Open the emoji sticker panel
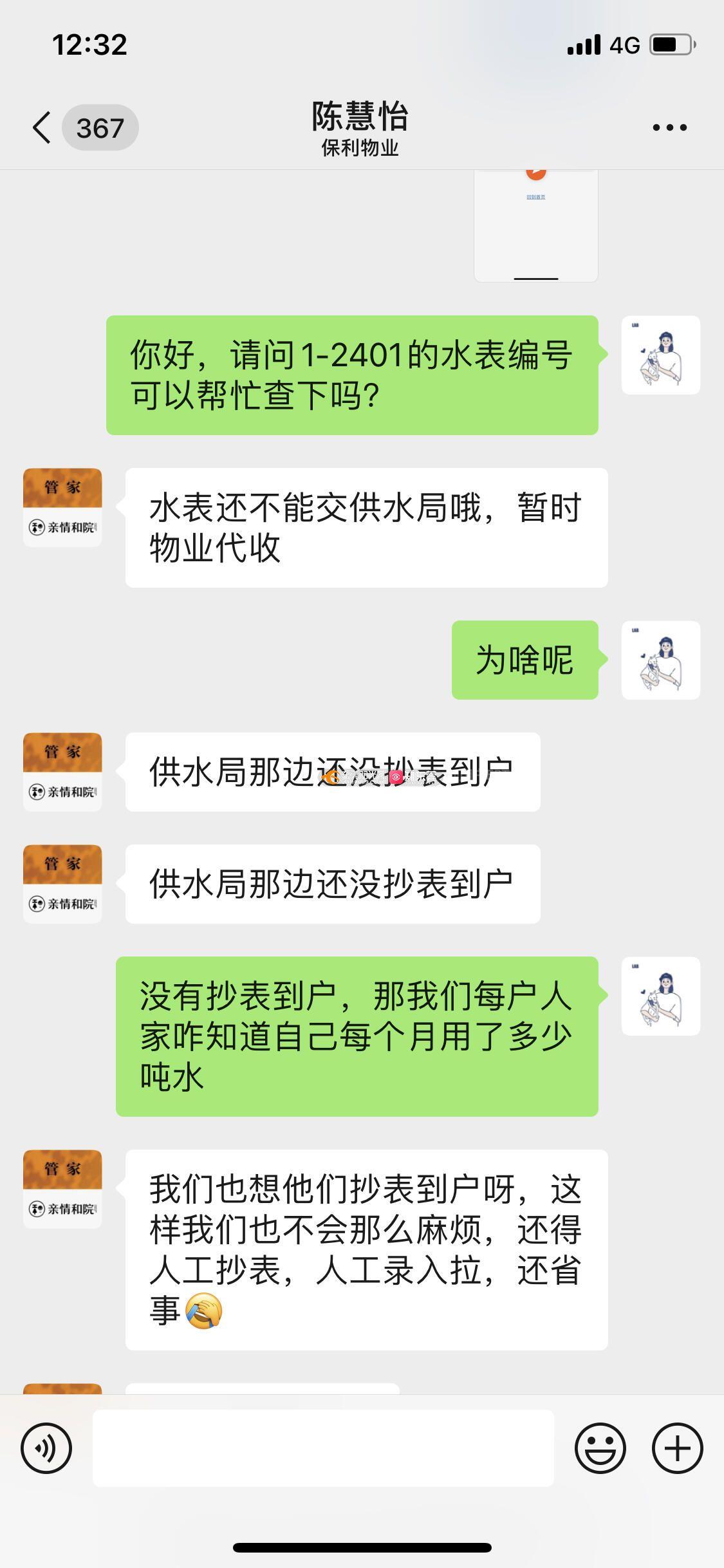The height and width of the screenshot is (1568, 724). click(600, 1448)
